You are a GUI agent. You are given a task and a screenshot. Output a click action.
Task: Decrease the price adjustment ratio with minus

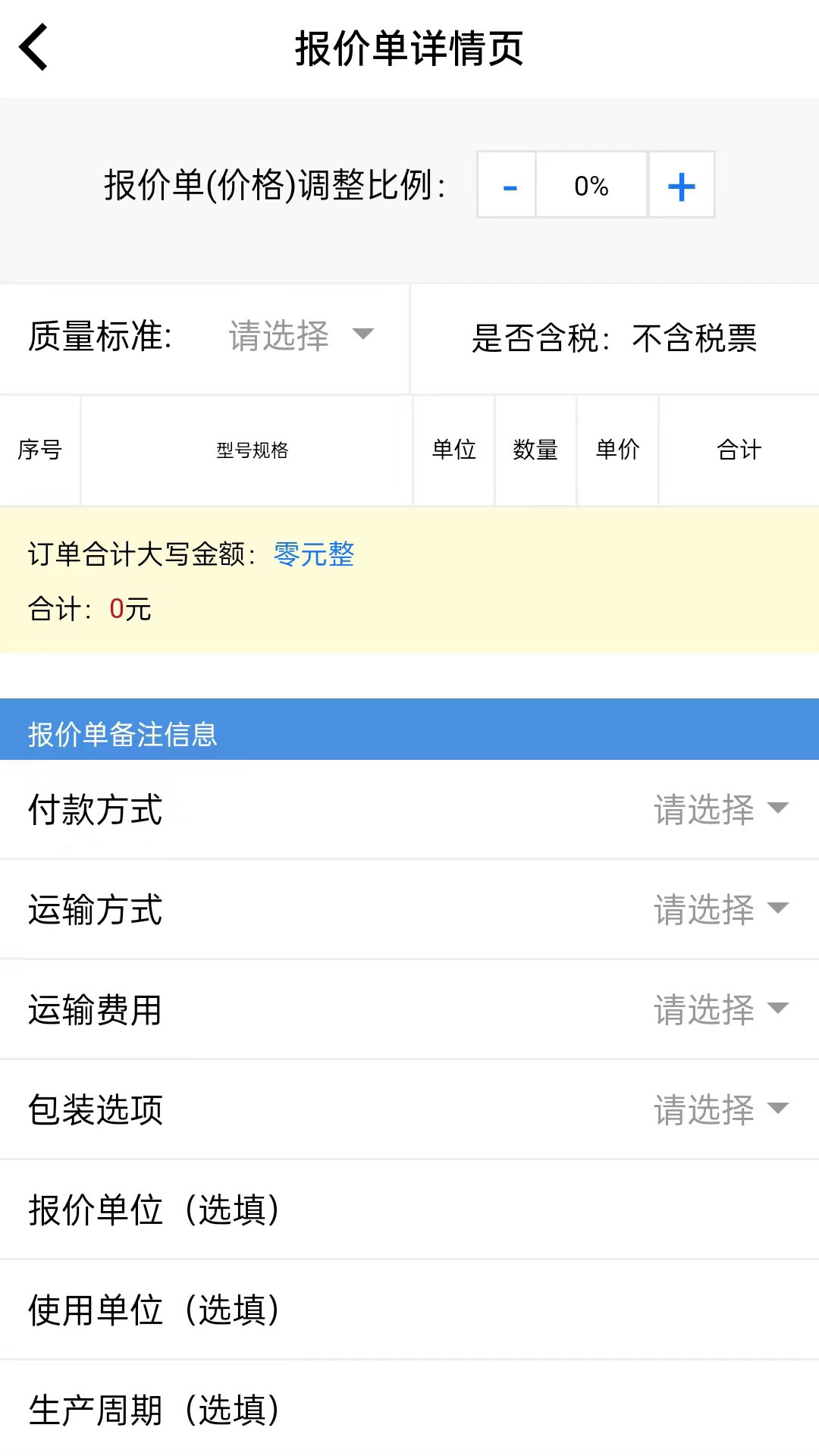[507, 184]
